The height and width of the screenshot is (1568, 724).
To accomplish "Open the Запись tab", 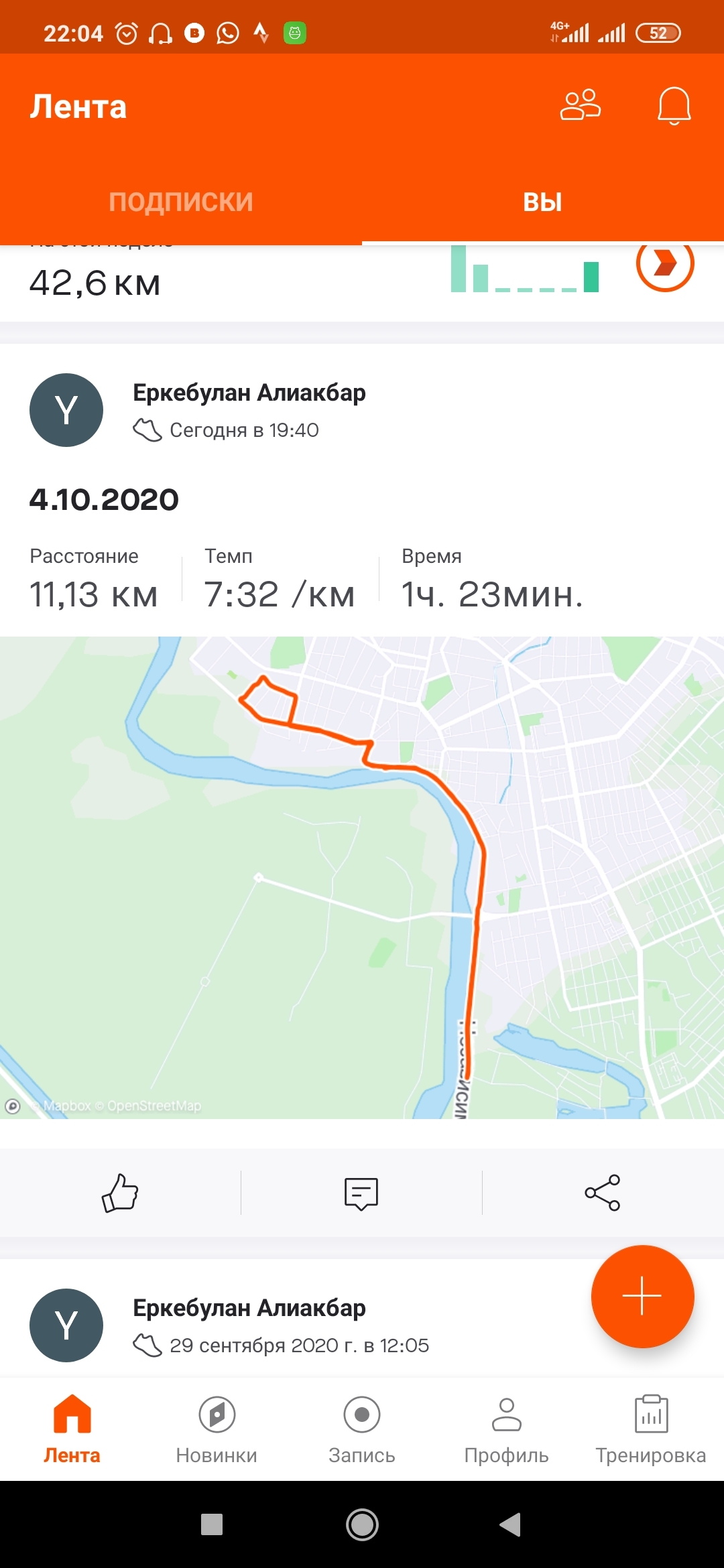I will click(x=361, y=1427).
